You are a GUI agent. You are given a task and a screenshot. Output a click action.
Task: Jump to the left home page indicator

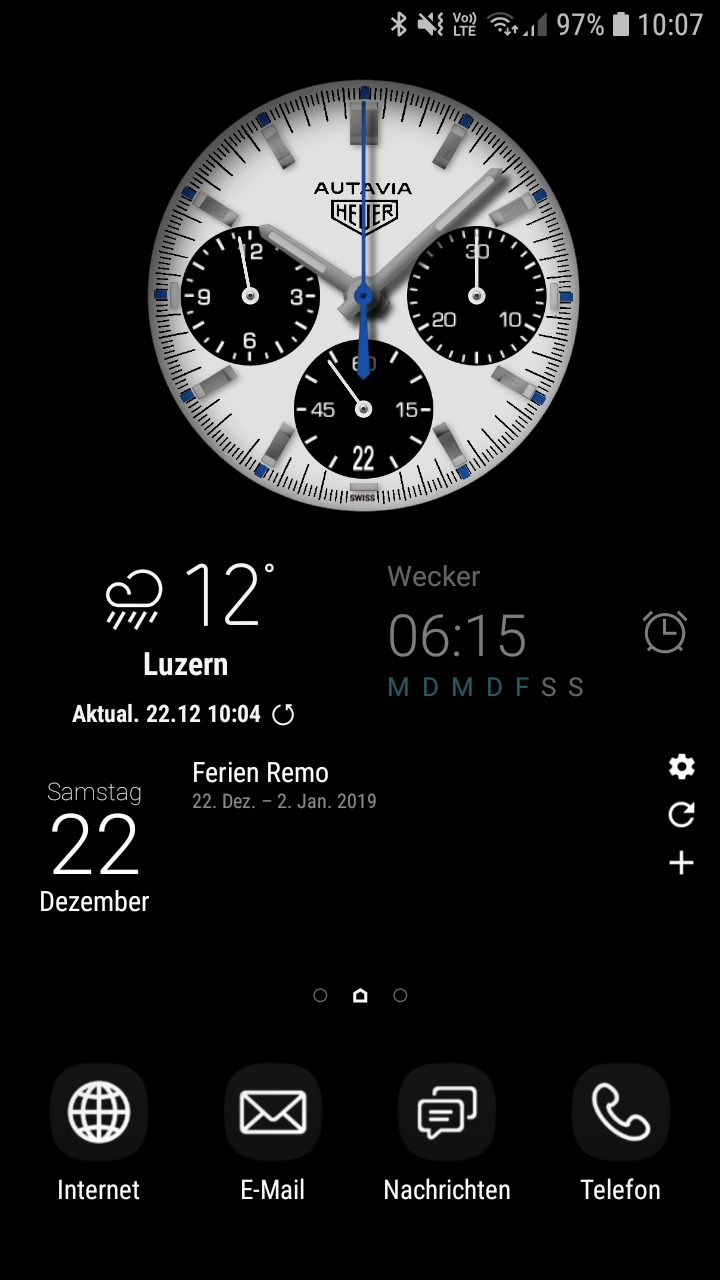[320, 995]
